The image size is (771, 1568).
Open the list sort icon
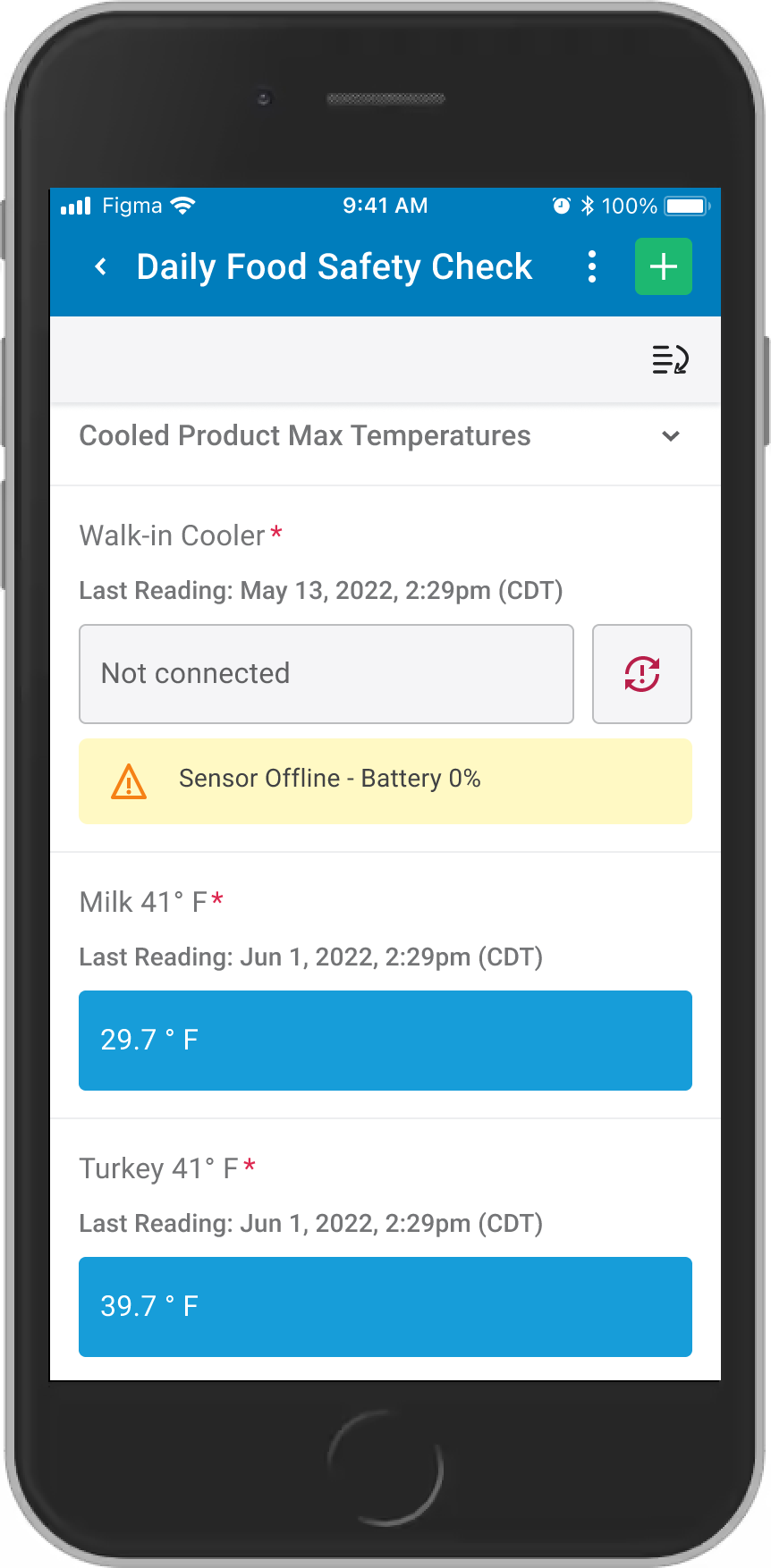click(670, 359)
